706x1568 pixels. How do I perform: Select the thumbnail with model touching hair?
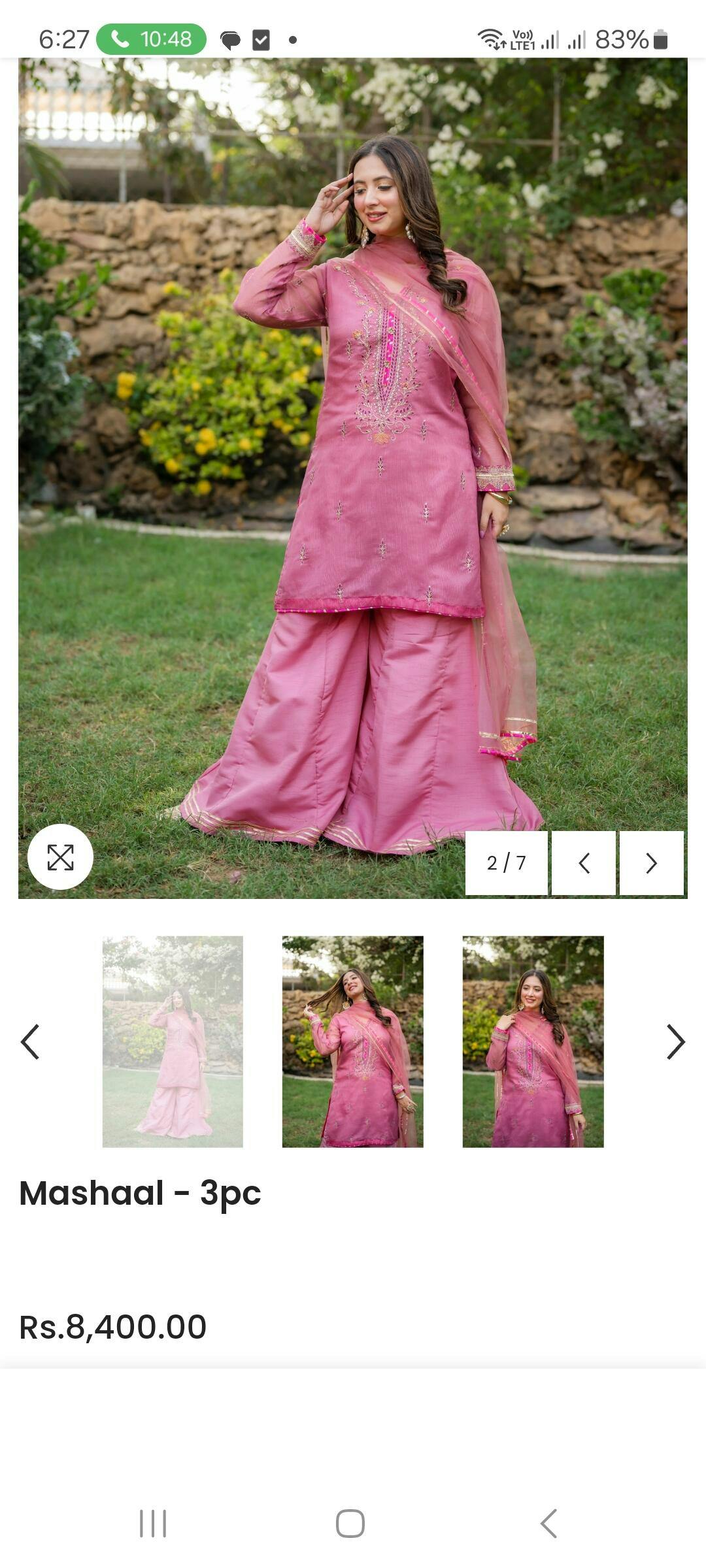coord(352,1041)
